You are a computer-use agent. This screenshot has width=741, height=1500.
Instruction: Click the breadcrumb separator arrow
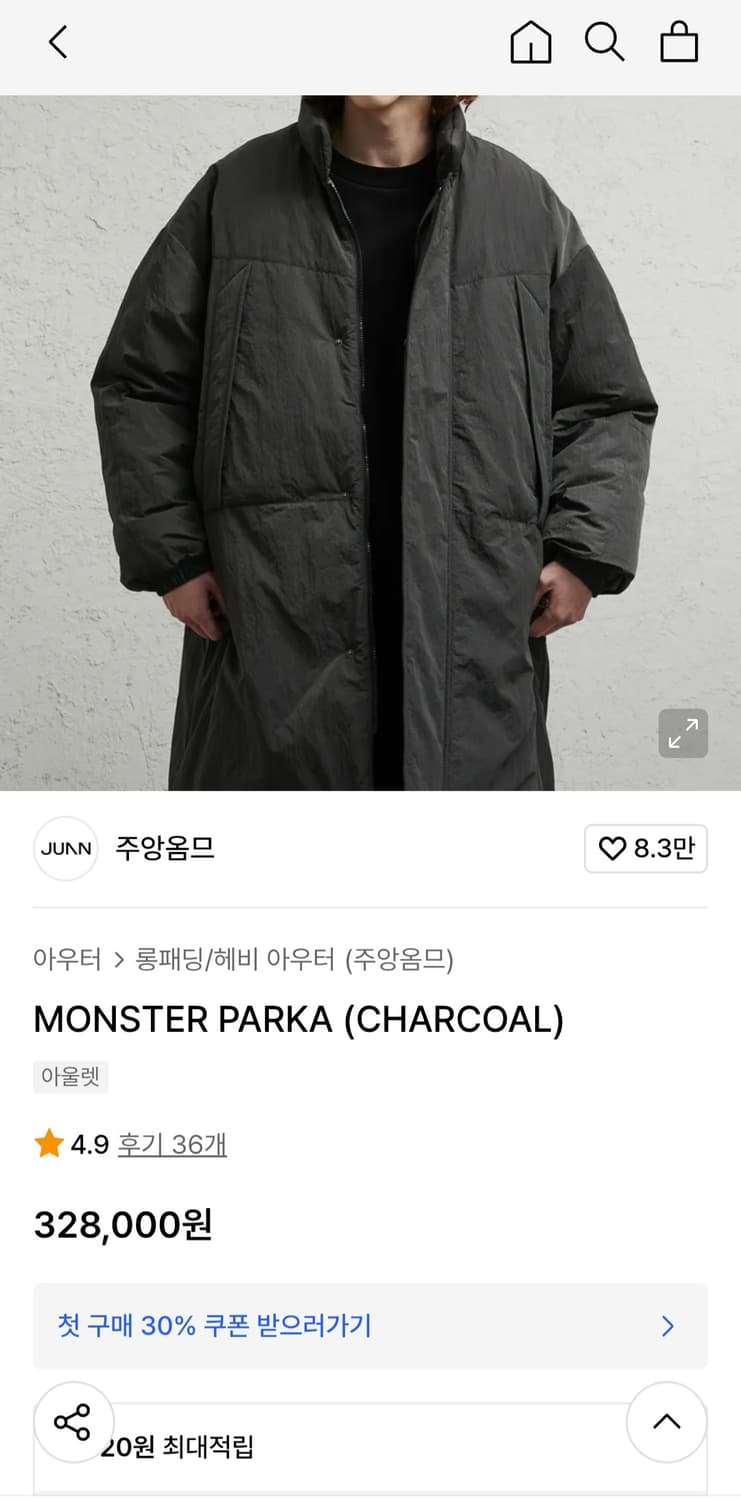[118, 958]
